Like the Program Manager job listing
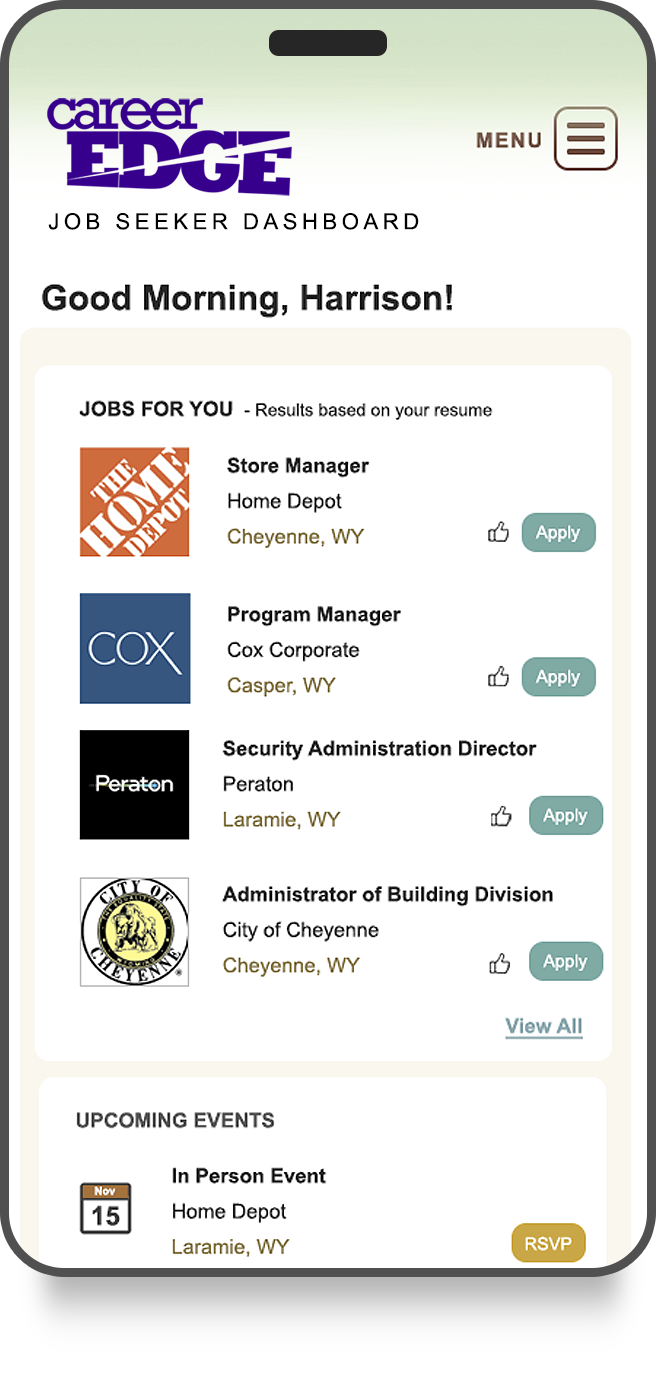657x1374 pixels. point(498,677)
